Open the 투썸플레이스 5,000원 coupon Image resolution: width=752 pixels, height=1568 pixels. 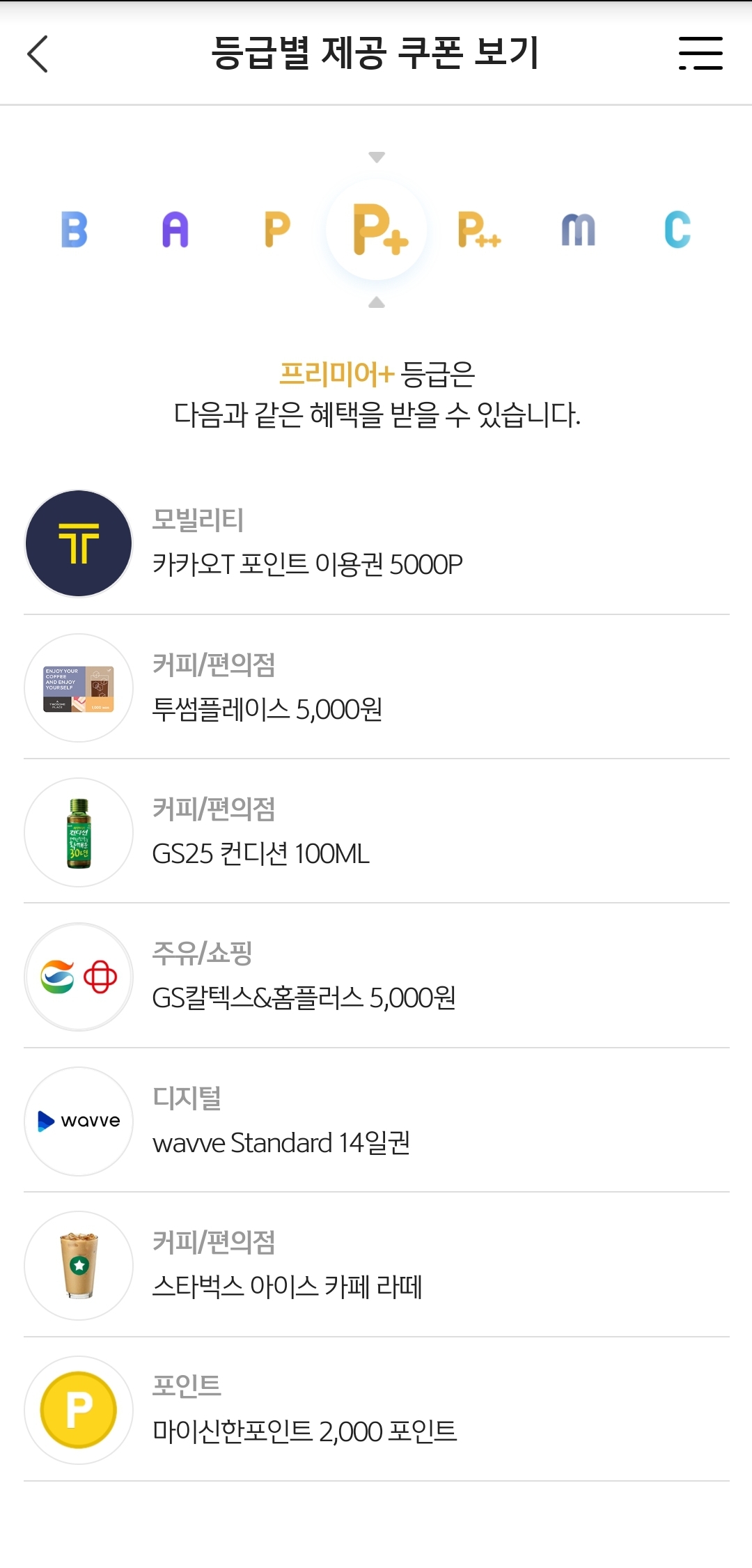click(x=377, y=688)
